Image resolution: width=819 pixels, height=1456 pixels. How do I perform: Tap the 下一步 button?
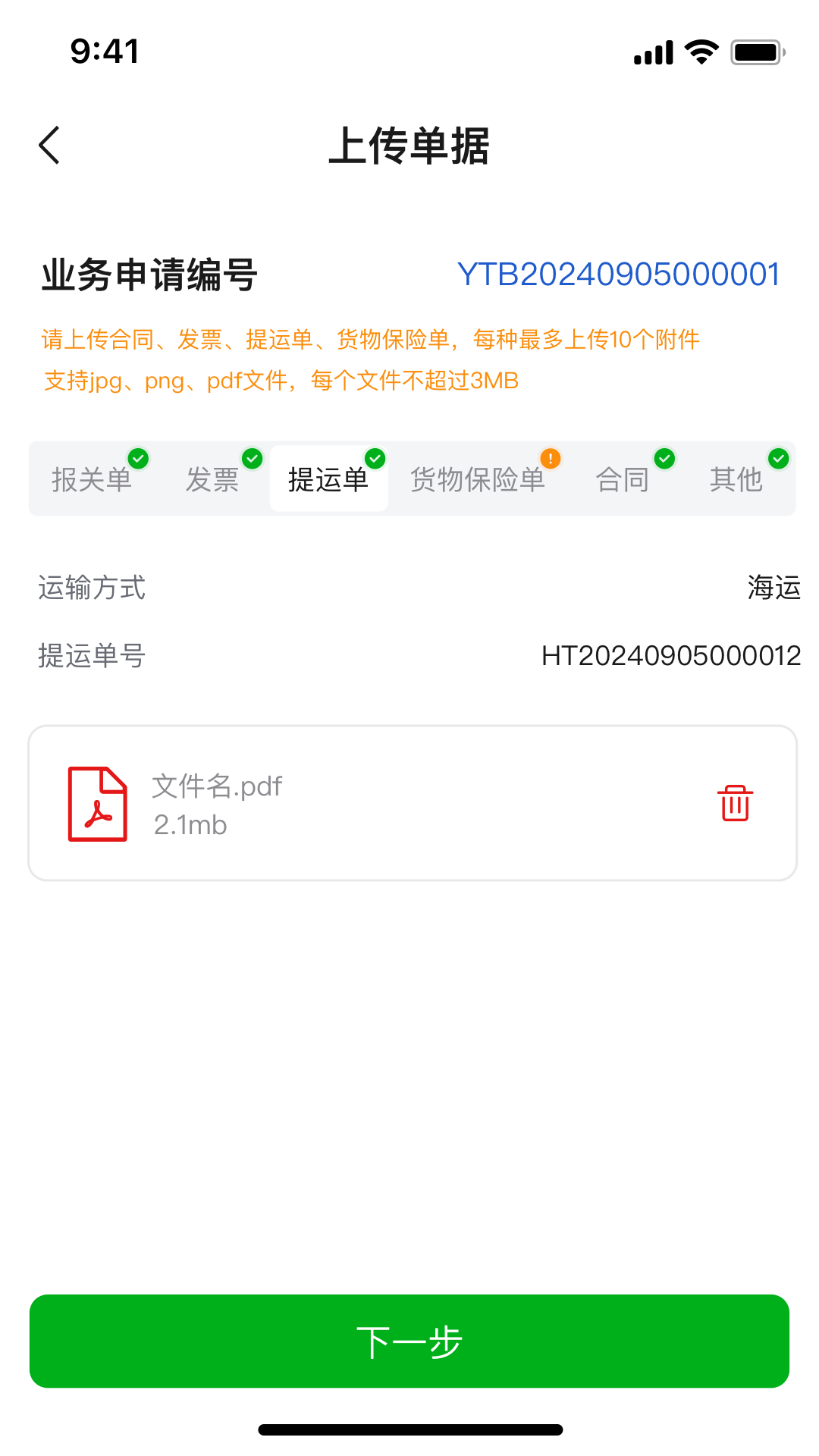(409, 1341)
